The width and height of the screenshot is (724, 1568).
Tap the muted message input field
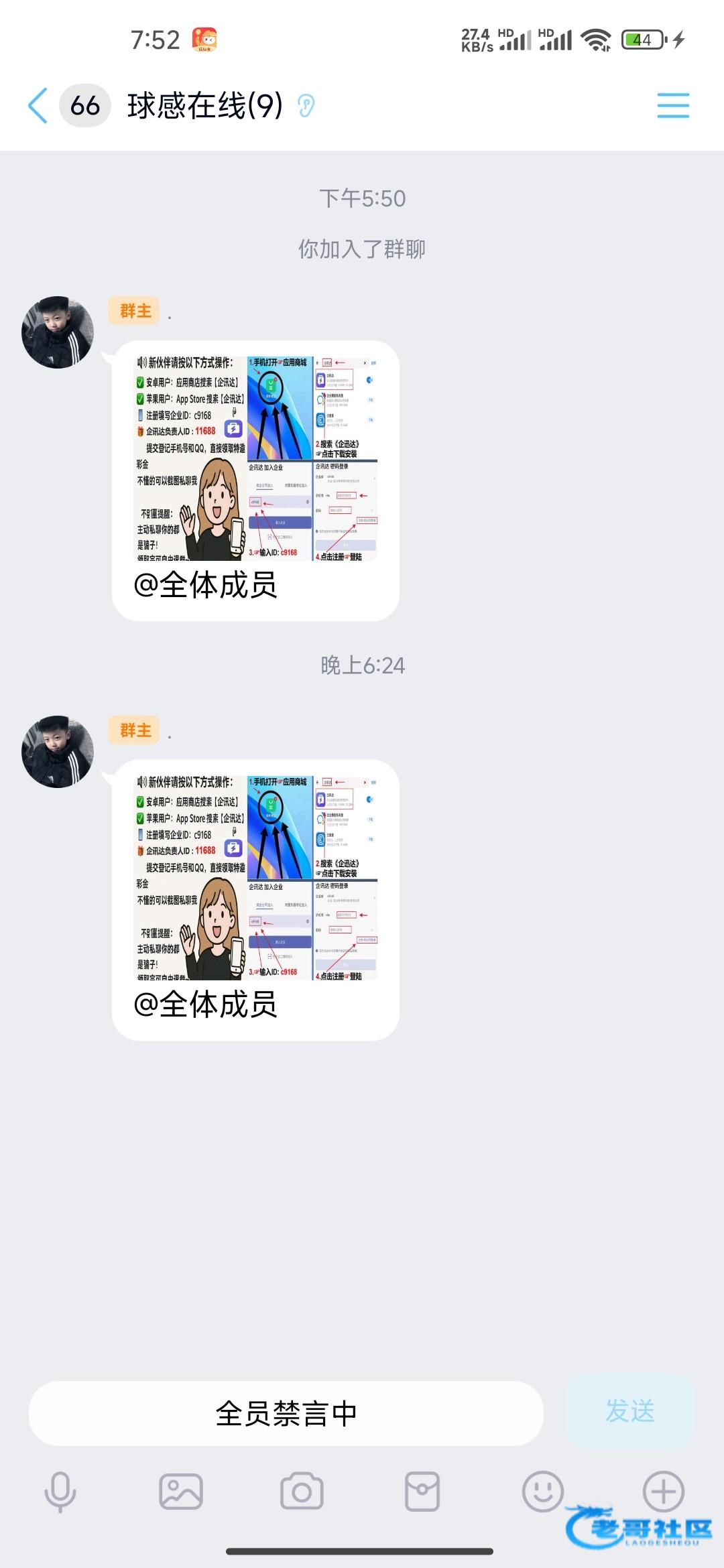(286, 1414)
